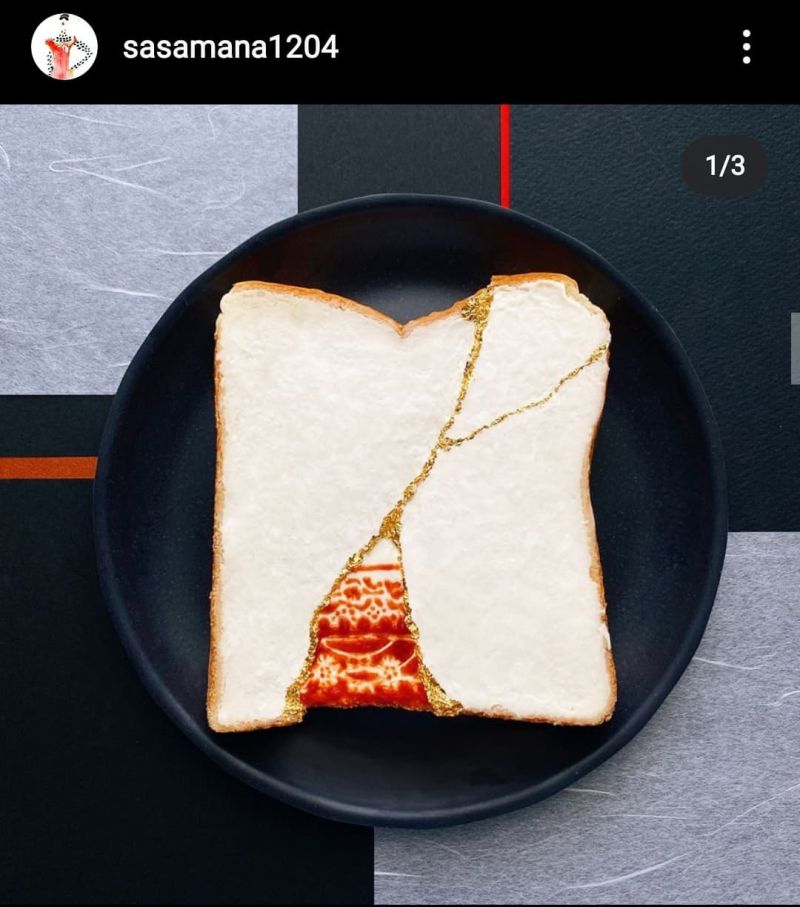The height and width of the screenshot is (907, 800).
Task: Click the username text in the post header
Action: [232, 44]
